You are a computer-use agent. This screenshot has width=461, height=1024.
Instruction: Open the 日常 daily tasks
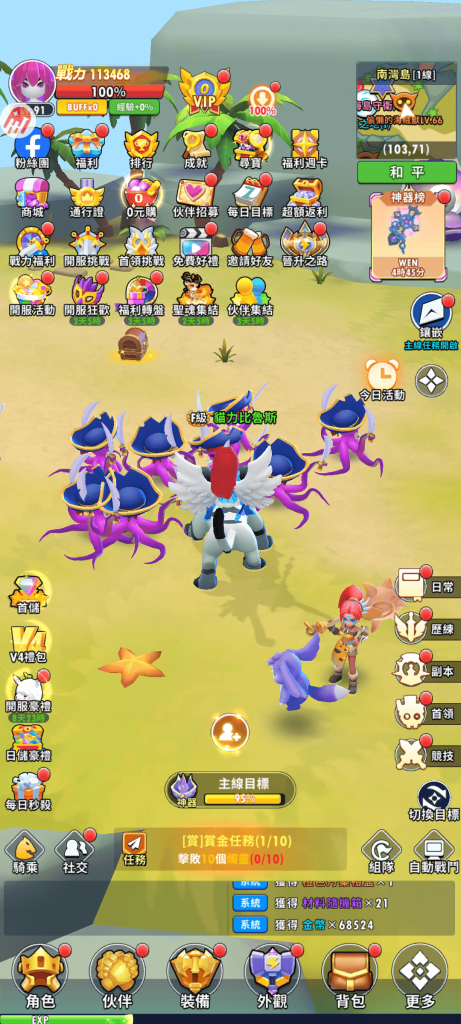pos(430,586)
